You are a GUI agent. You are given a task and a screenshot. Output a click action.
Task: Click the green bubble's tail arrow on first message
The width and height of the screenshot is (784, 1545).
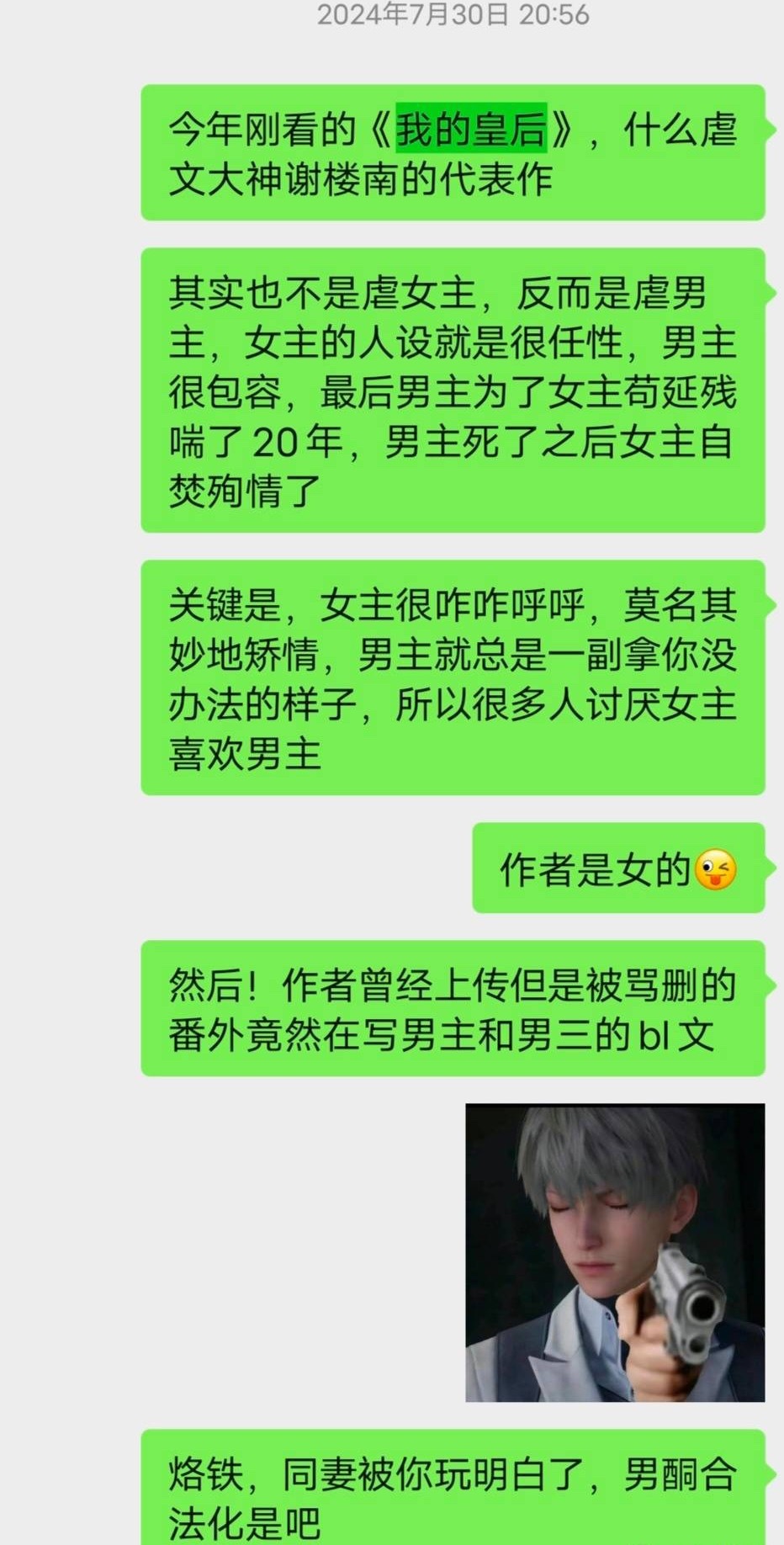pyautogui.click(x=771, y=130)
